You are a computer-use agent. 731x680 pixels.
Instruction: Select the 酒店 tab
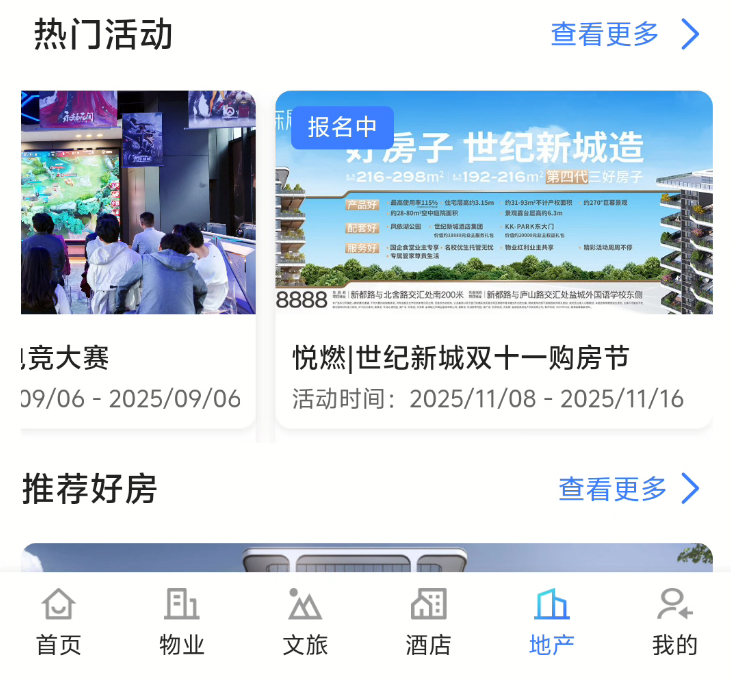428,622
